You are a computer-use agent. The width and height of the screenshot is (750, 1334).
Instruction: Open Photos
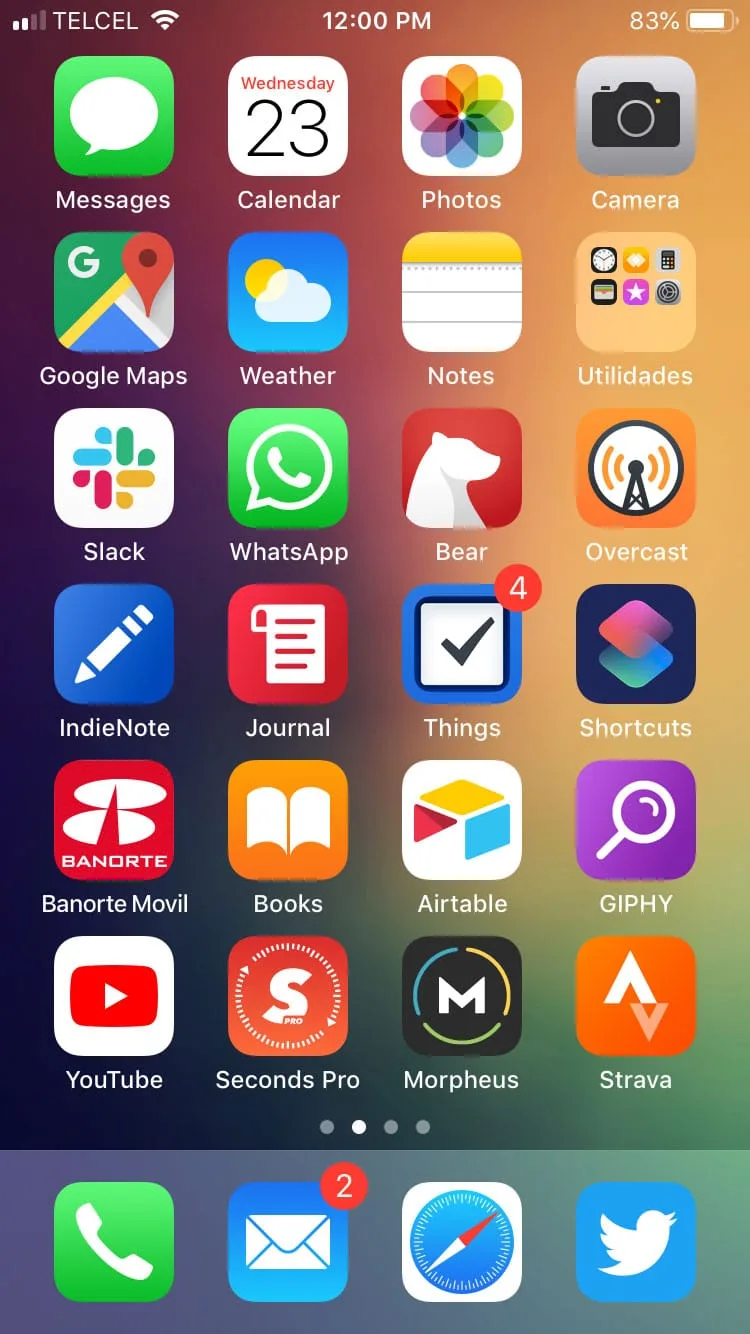tap(462, 116)
